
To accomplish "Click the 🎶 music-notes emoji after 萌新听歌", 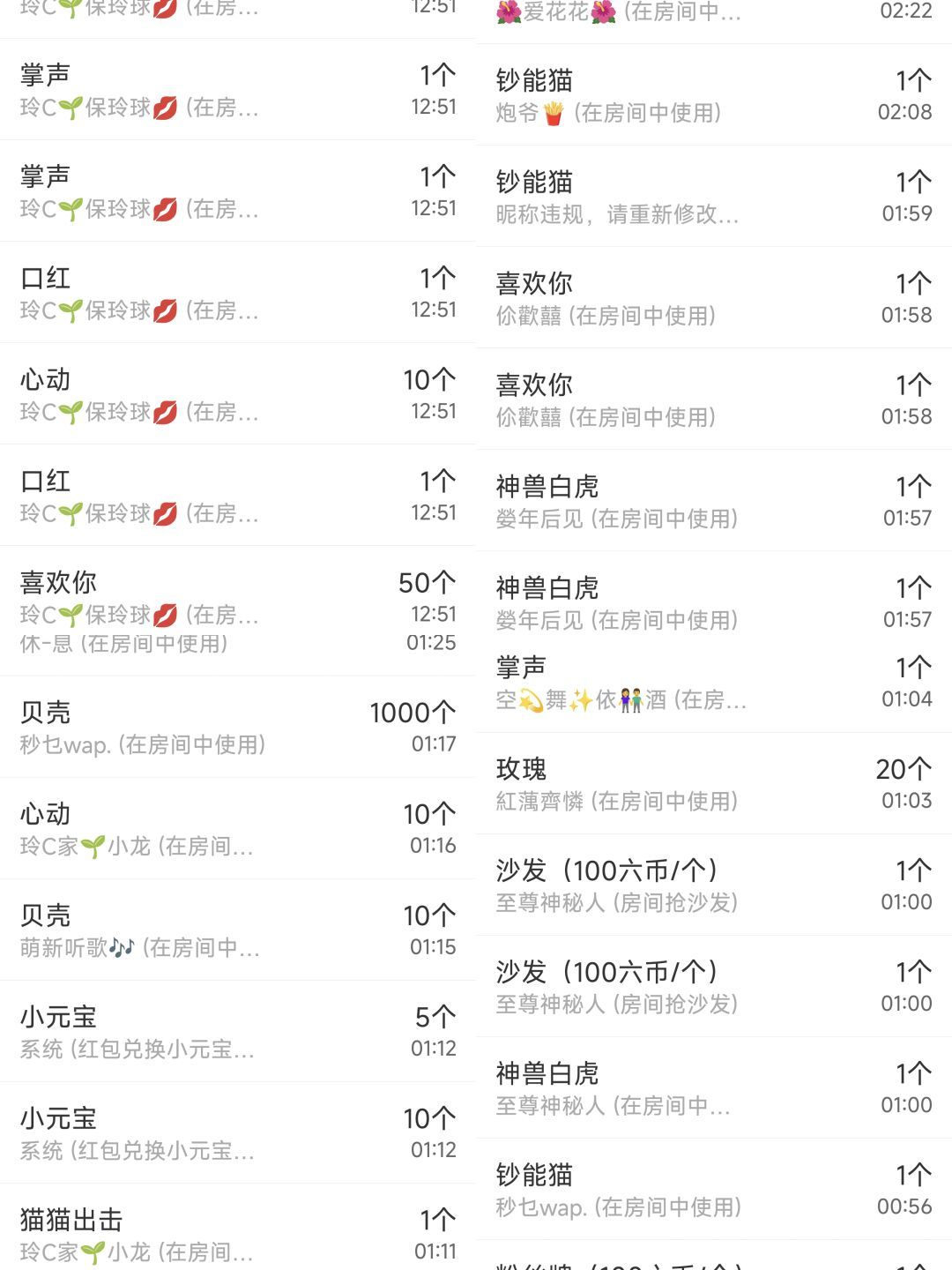I will [x=123, y=948].
